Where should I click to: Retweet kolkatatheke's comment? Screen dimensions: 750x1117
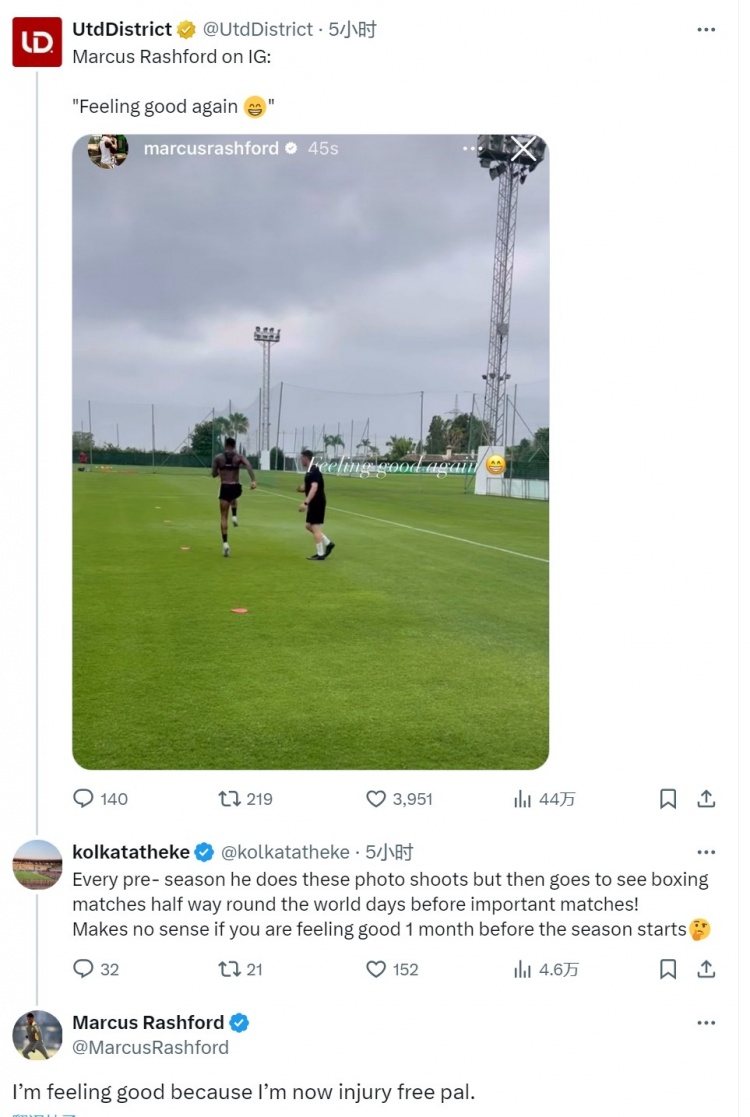pos(229,969)
